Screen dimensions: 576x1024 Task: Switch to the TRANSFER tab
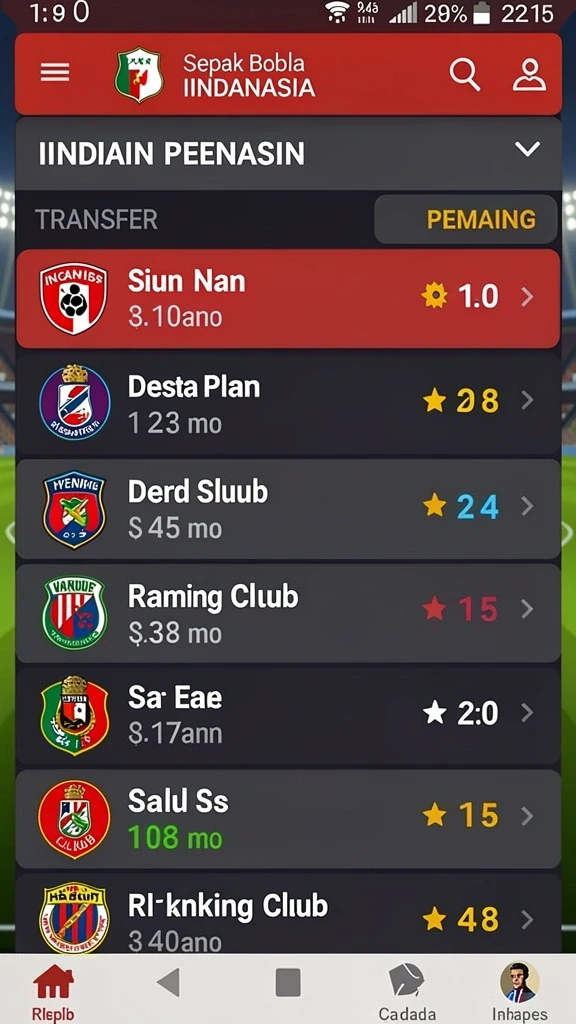pyautogui.click(x=96, y=219)
